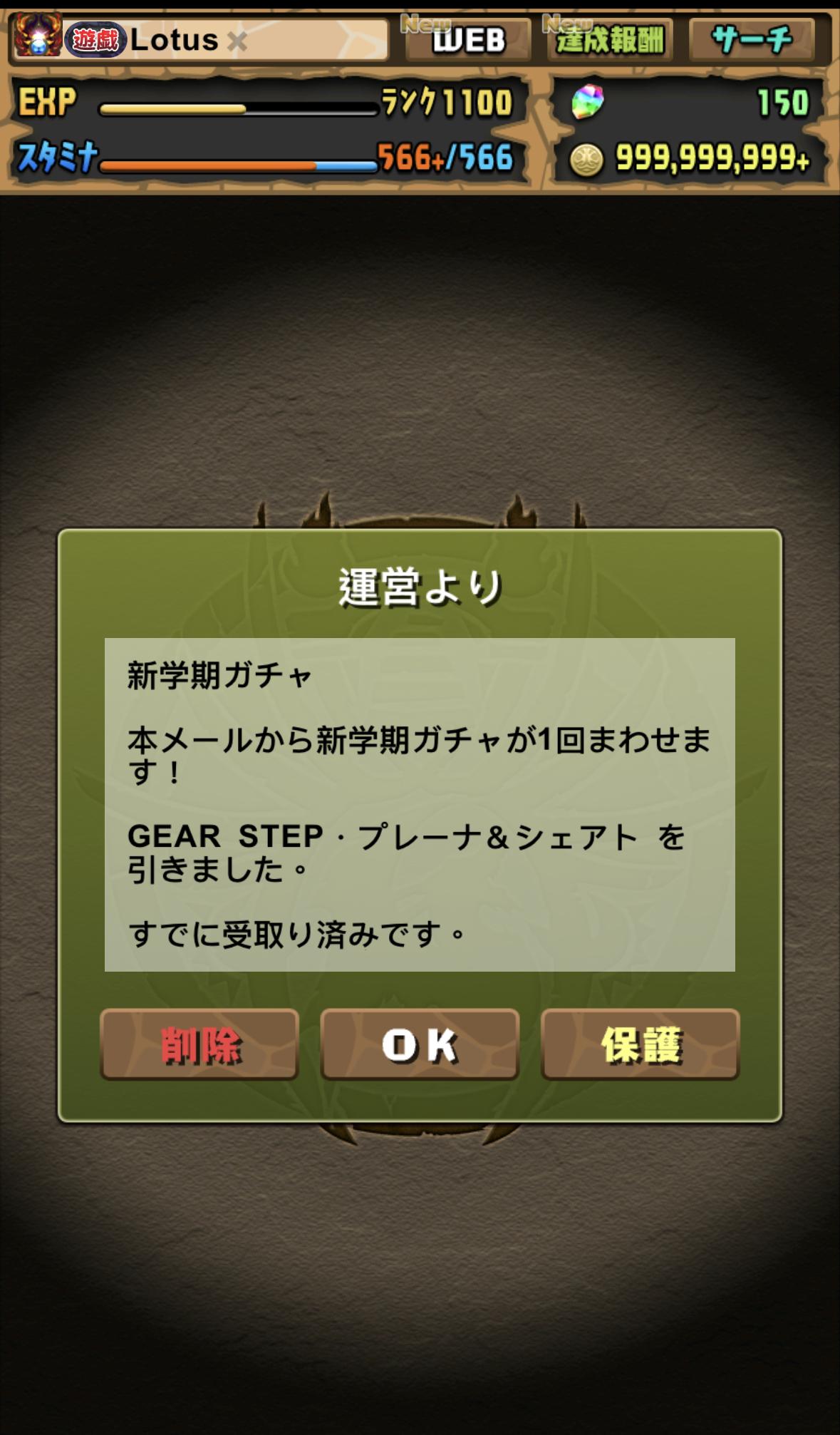This screenshot has height=1435, width=840.
Task: Delete this mail with 削除 button
Action: pos(199,1044)
